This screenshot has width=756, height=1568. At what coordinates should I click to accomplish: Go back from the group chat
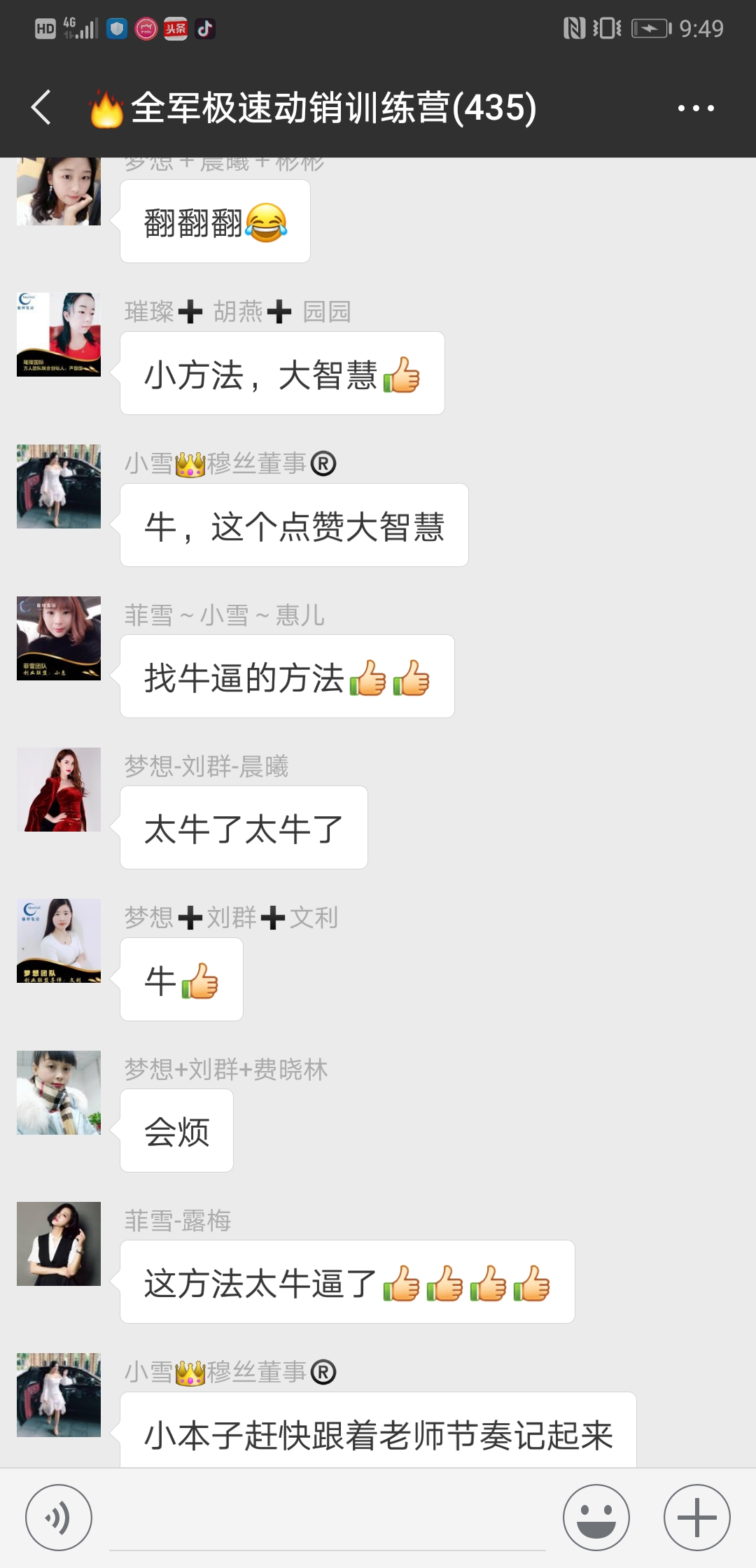[x=41, y=108]
